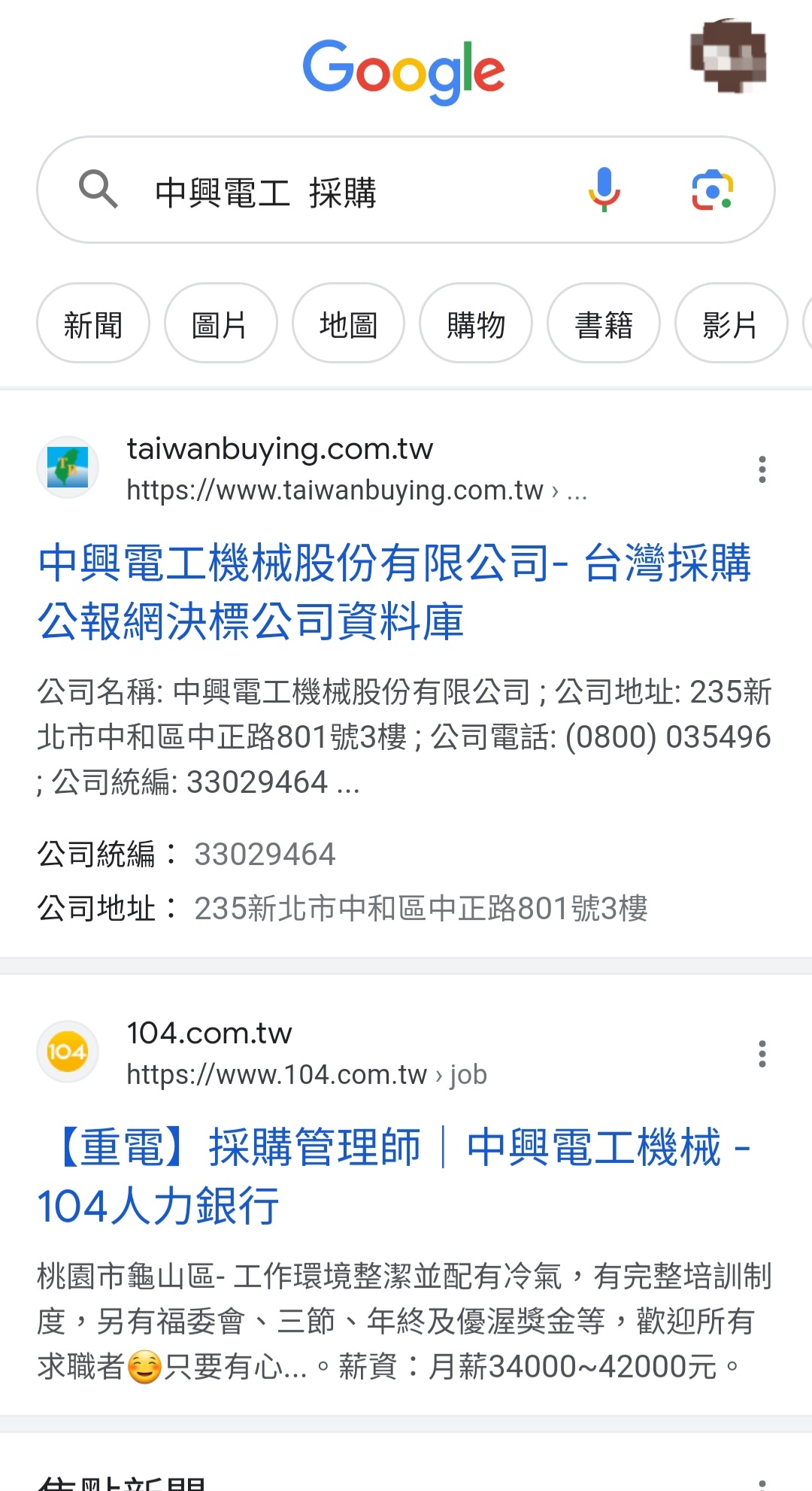This screenshot has width=812, height=1491.
Task: Switch to 書籍 results
Action: 603,325
